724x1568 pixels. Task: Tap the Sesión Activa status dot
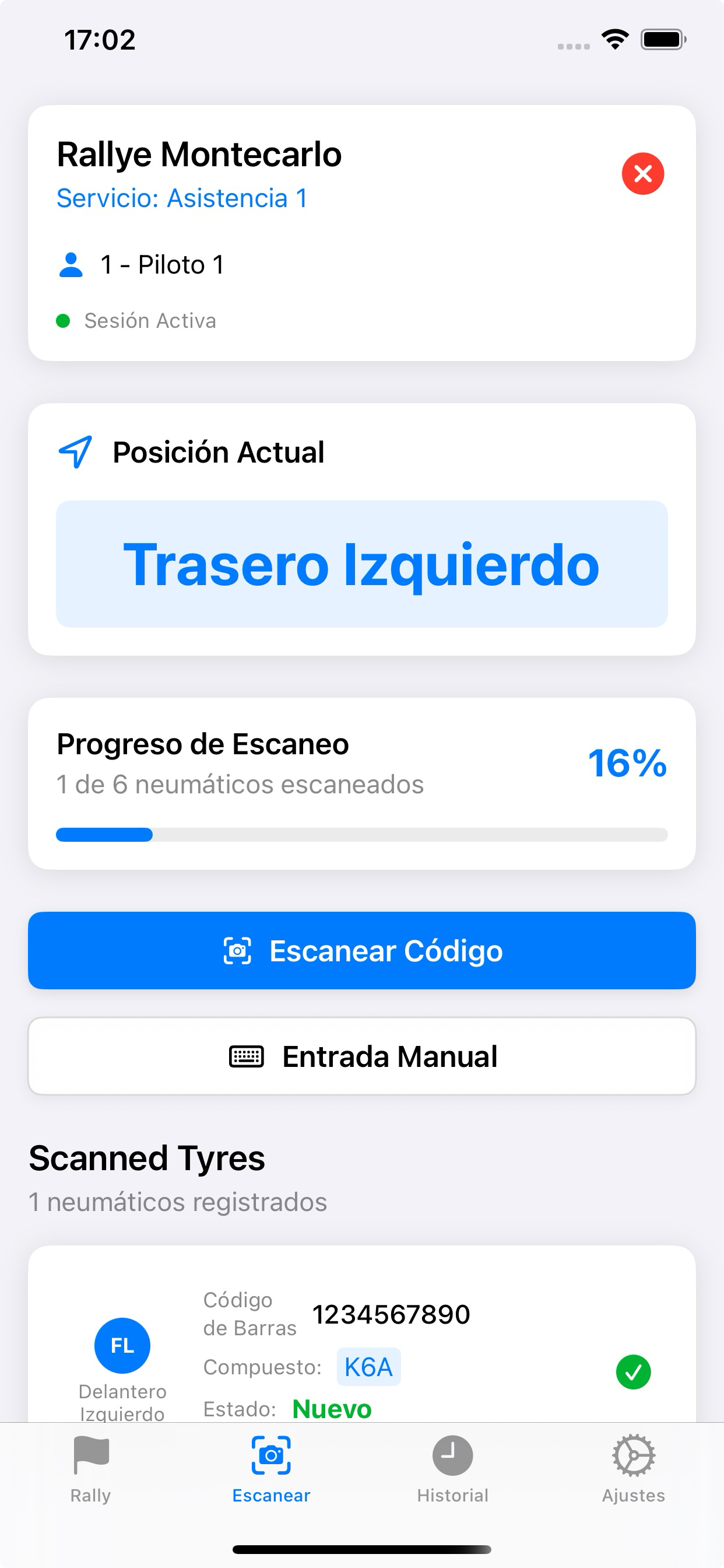click(64, 320)
